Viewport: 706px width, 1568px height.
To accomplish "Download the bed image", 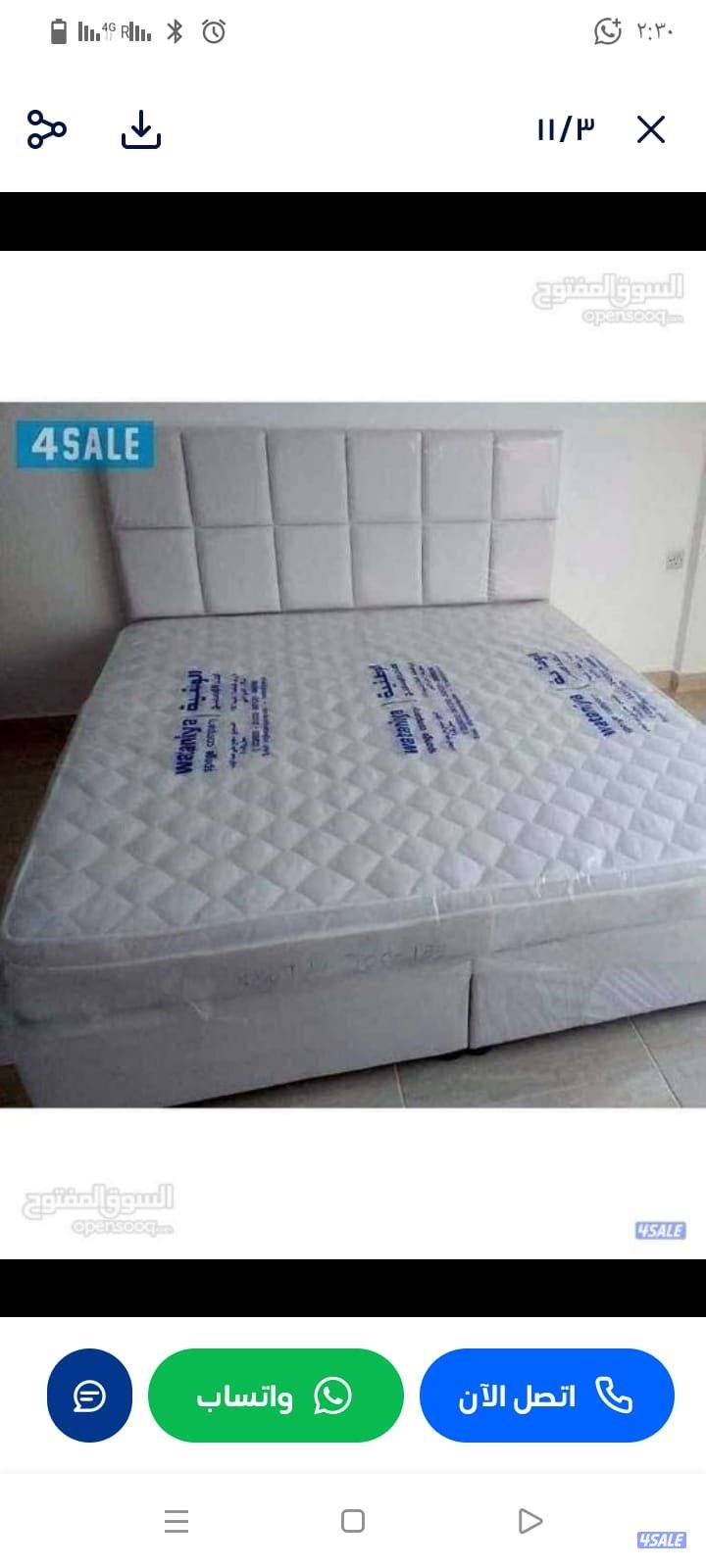I will tap(140, 129).
